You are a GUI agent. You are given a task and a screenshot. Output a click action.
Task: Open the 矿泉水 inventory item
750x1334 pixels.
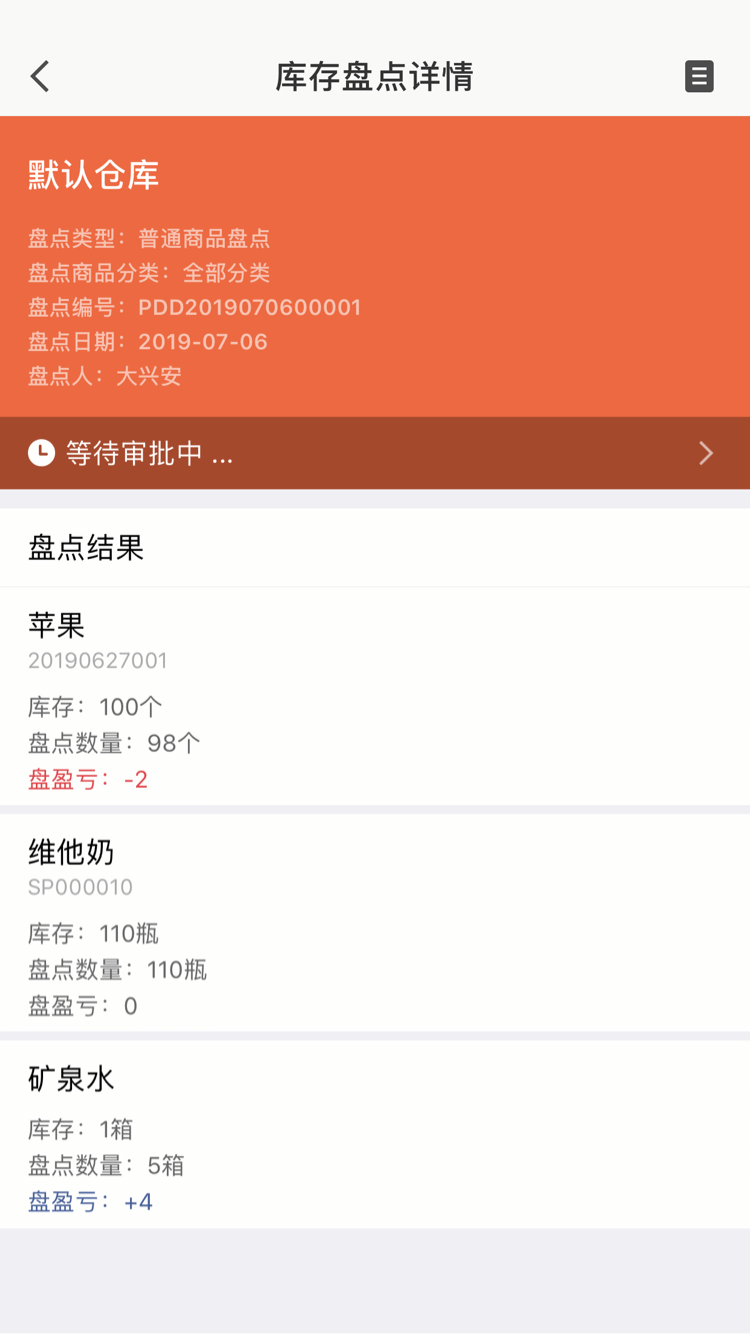[375, 1135]
